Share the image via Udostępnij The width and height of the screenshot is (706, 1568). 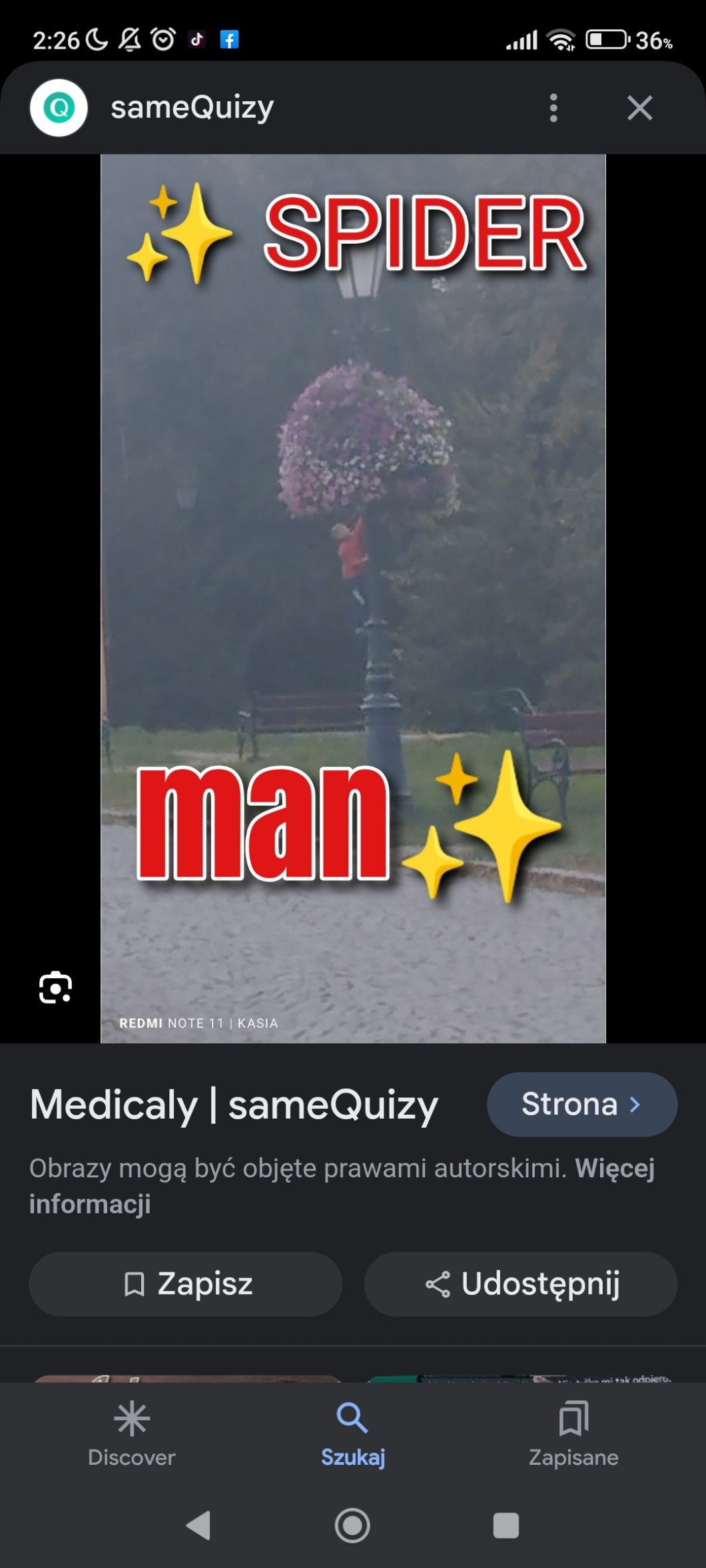pos(521,1284)
